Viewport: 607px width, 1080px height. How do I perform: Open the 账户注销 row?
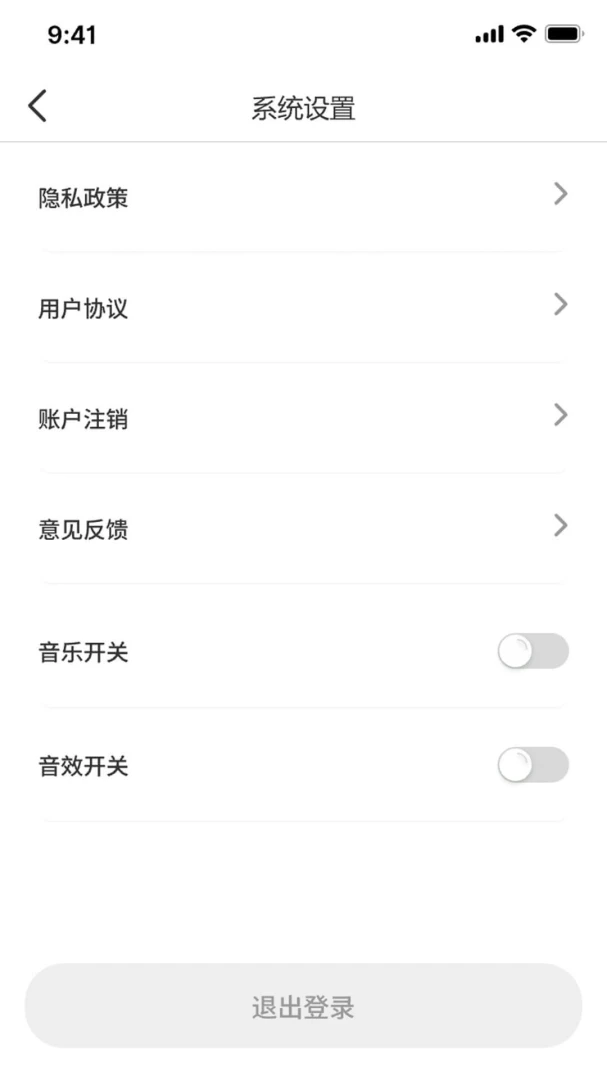point(303,418)
